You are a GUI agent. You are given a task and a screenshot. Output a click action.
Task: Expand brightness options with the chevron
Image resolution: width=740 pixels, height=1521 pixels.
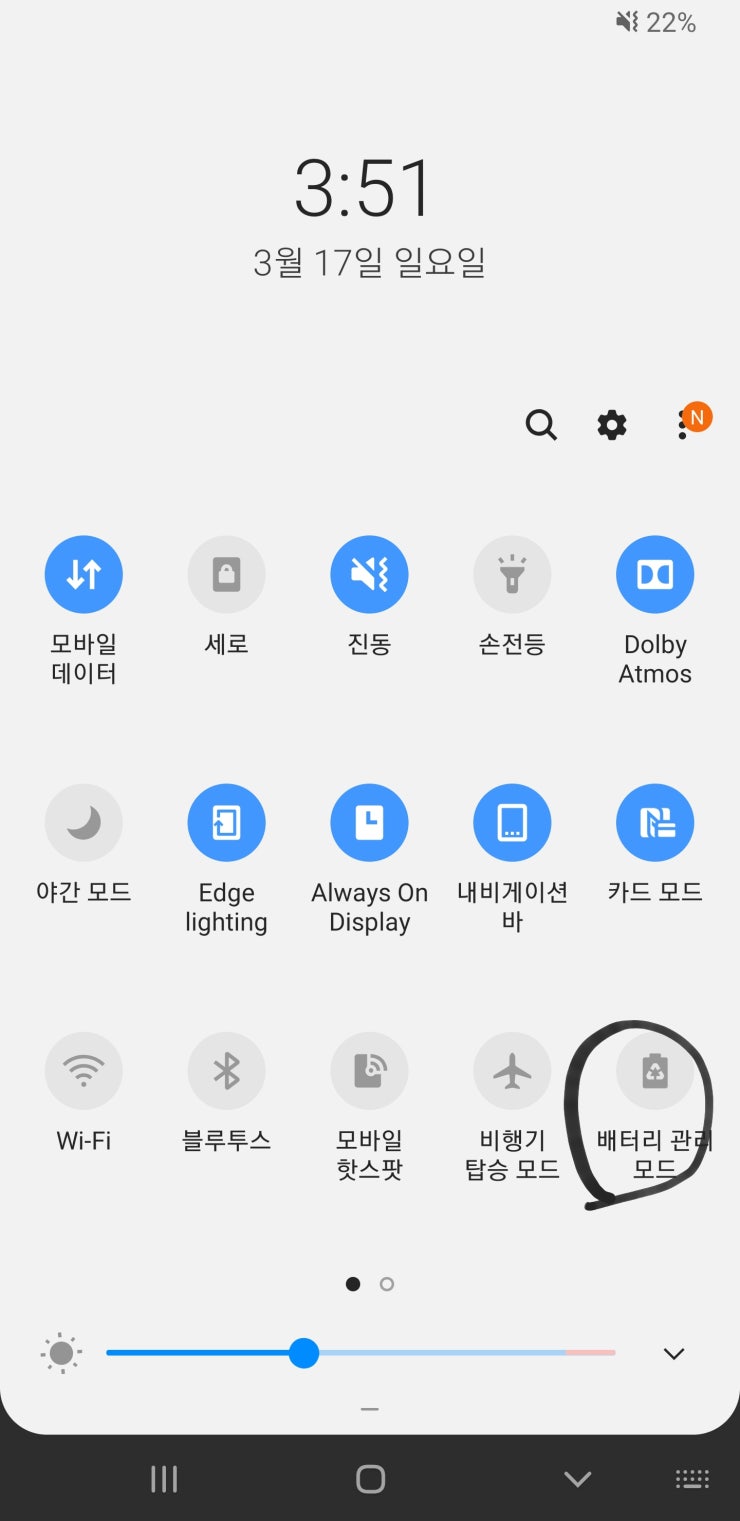674,1354
